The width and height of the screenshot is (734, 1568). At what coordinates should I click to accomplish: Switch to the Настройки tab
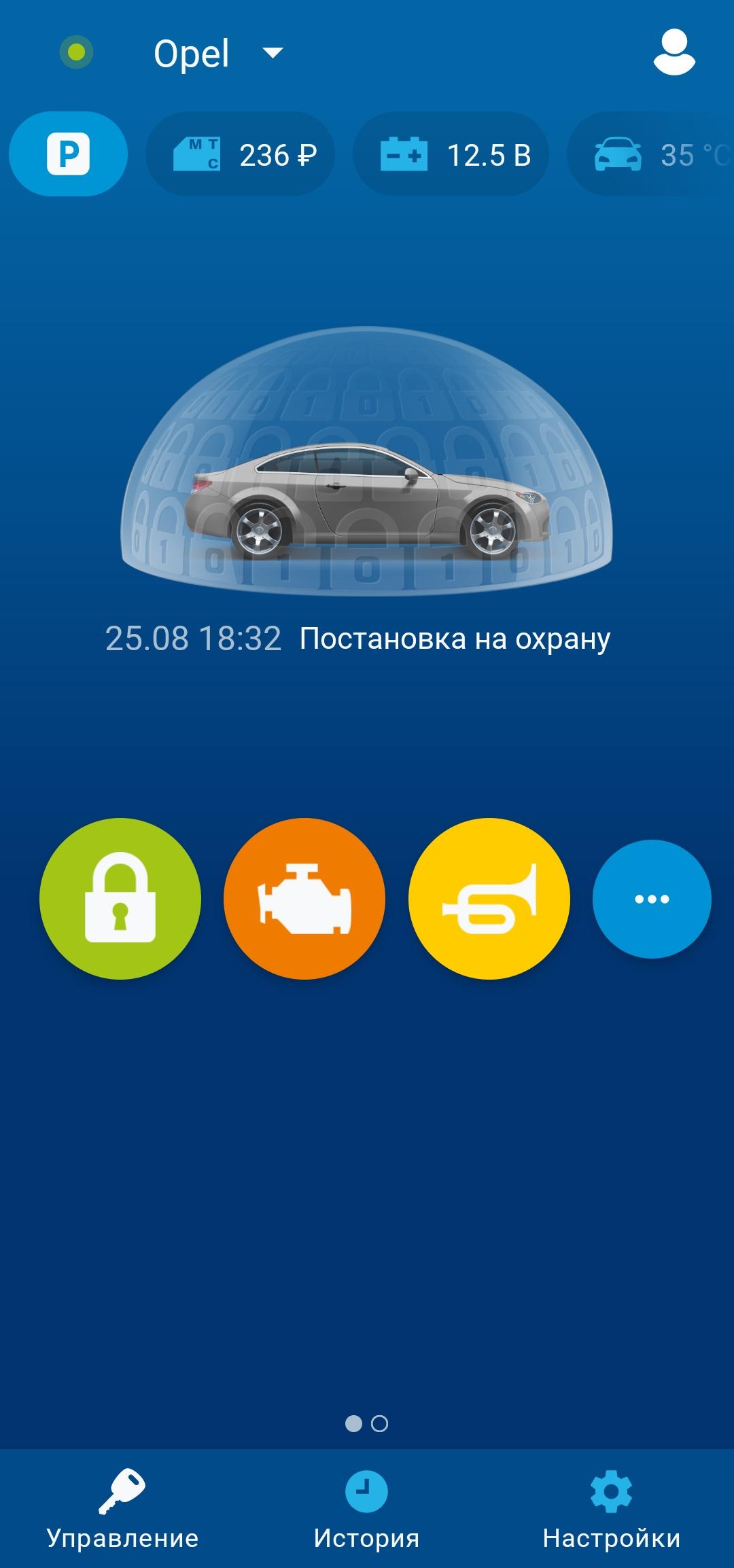tap(612, 1510)
